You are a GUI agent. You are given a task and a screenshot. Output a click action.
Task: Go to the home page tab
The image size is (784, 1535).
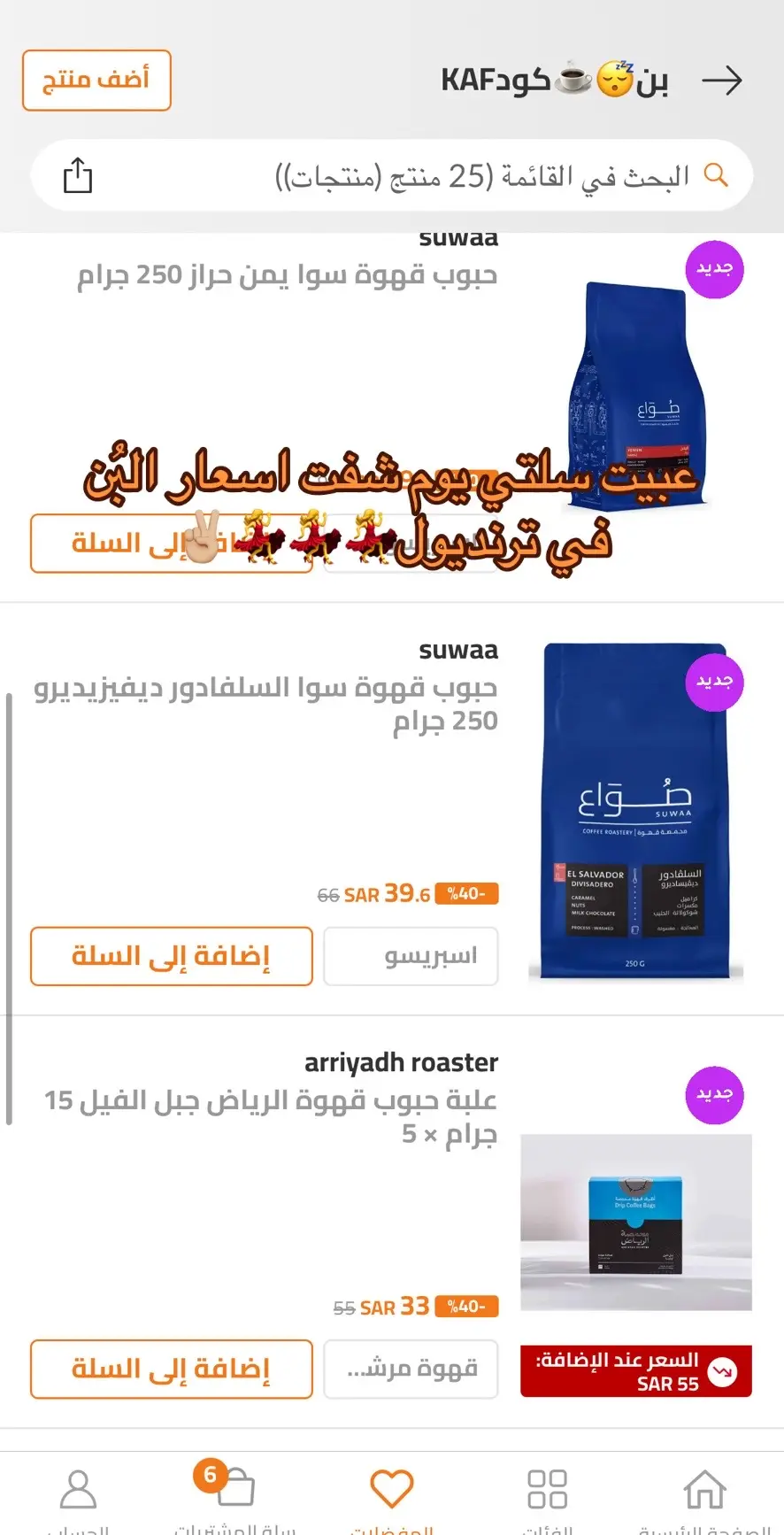coord(704,1500)
